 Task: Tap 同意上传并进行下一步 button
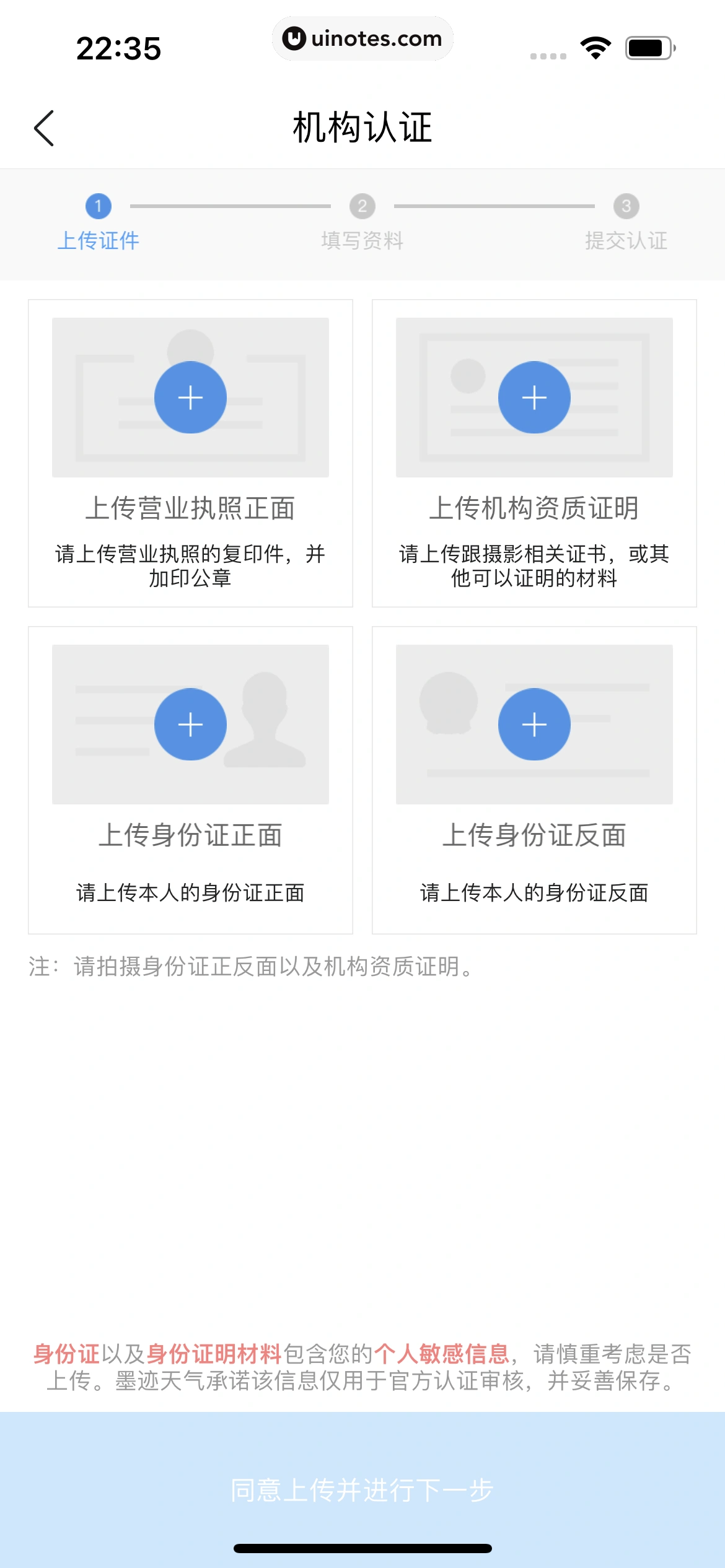coord(362,1489)
